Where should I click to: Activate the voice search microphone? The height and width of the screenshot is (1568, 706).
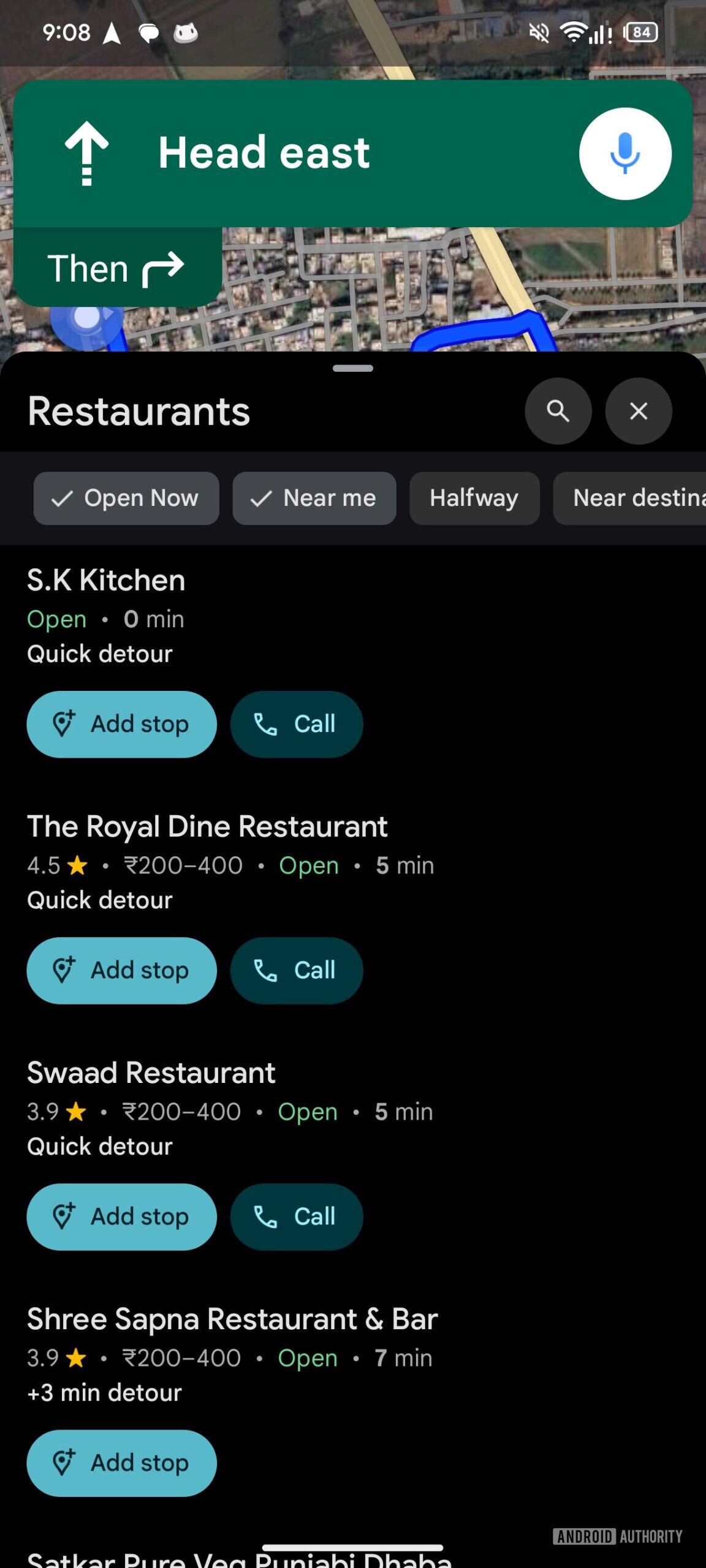point(624,154)
